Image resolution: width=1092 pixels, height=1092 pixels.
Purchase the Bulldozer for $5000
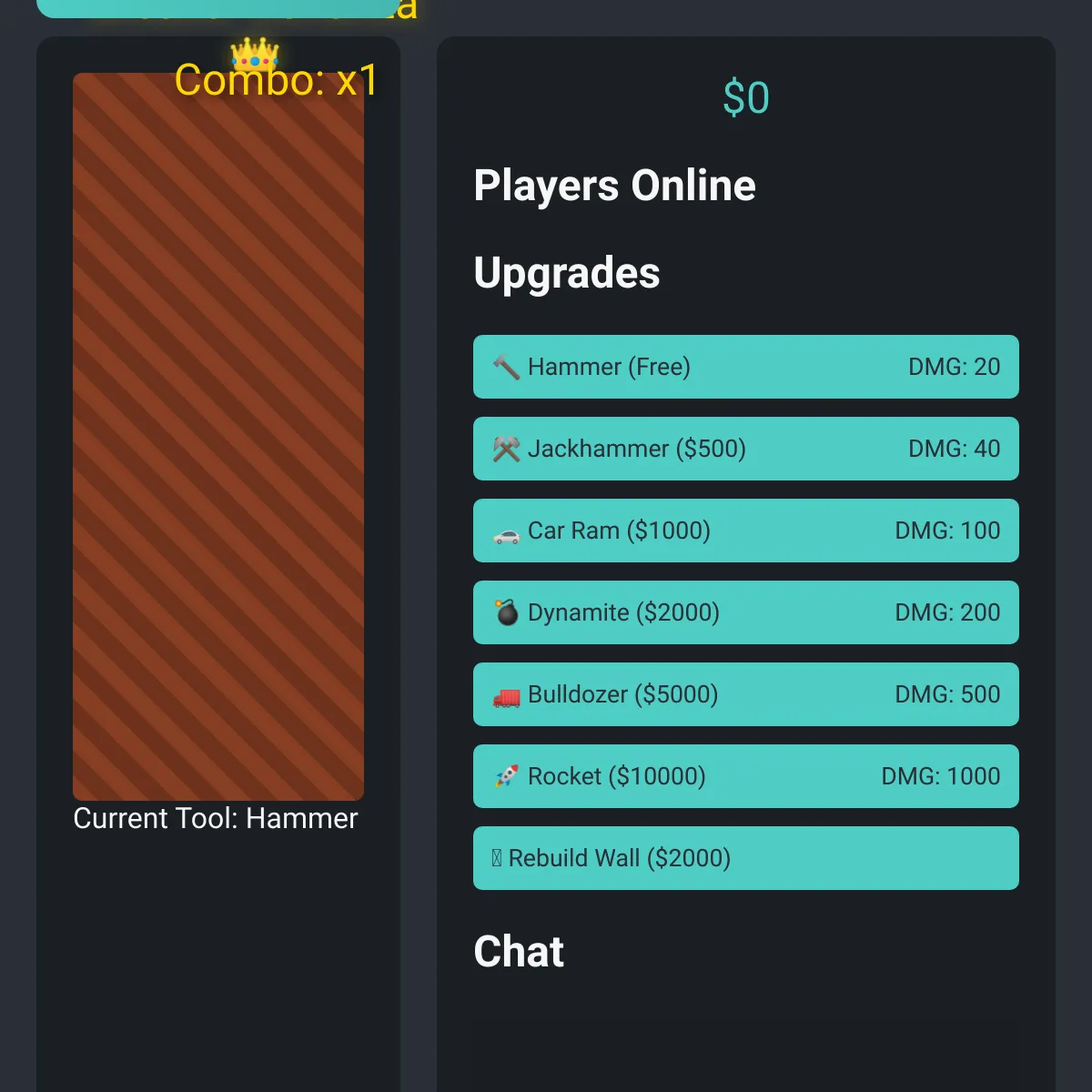pos(745,694)
